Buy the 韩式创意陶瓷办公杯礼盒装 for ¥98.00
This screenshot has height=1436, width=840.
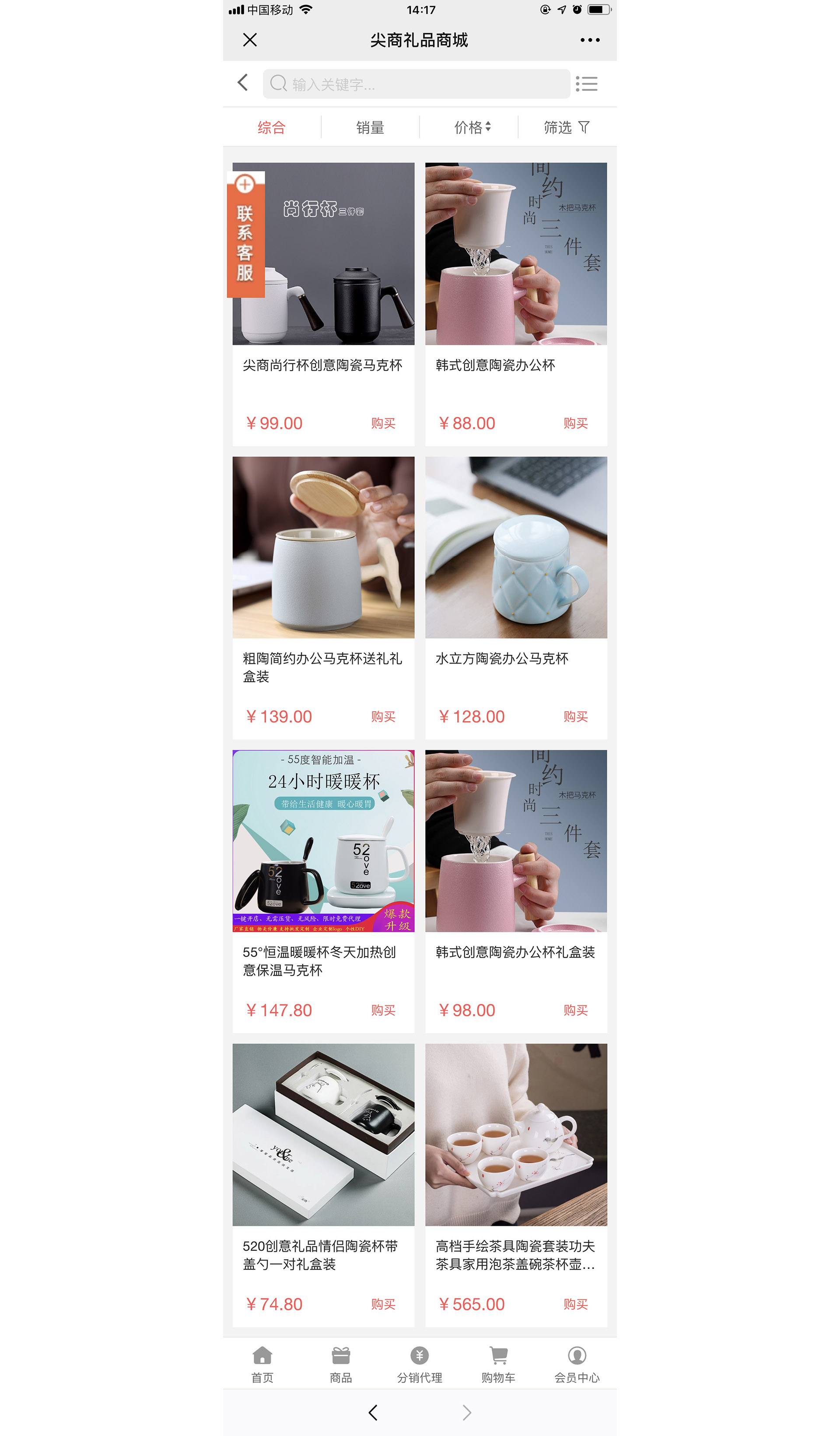click(x=575, y=1010)
